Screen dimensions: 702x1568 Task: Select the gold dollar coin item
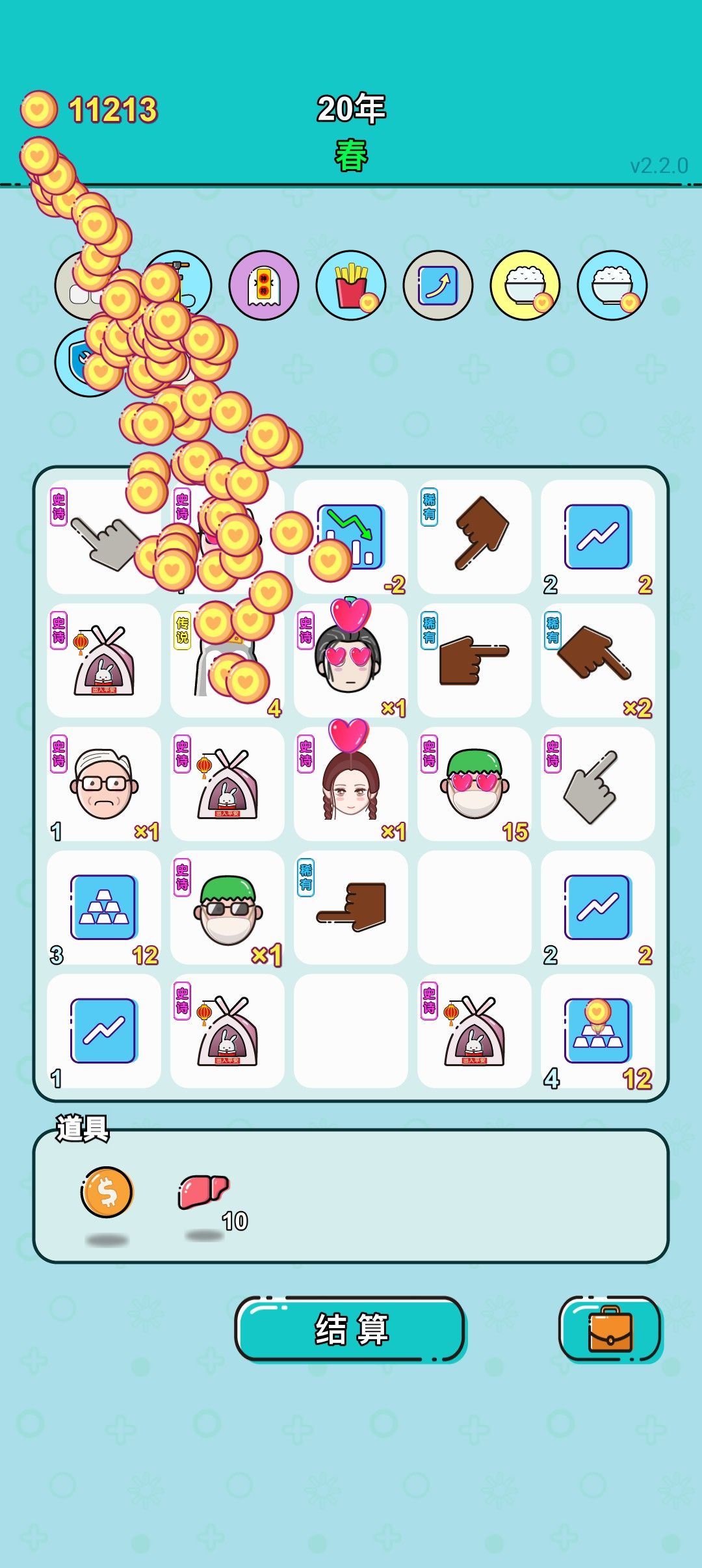click(107, 1192)
